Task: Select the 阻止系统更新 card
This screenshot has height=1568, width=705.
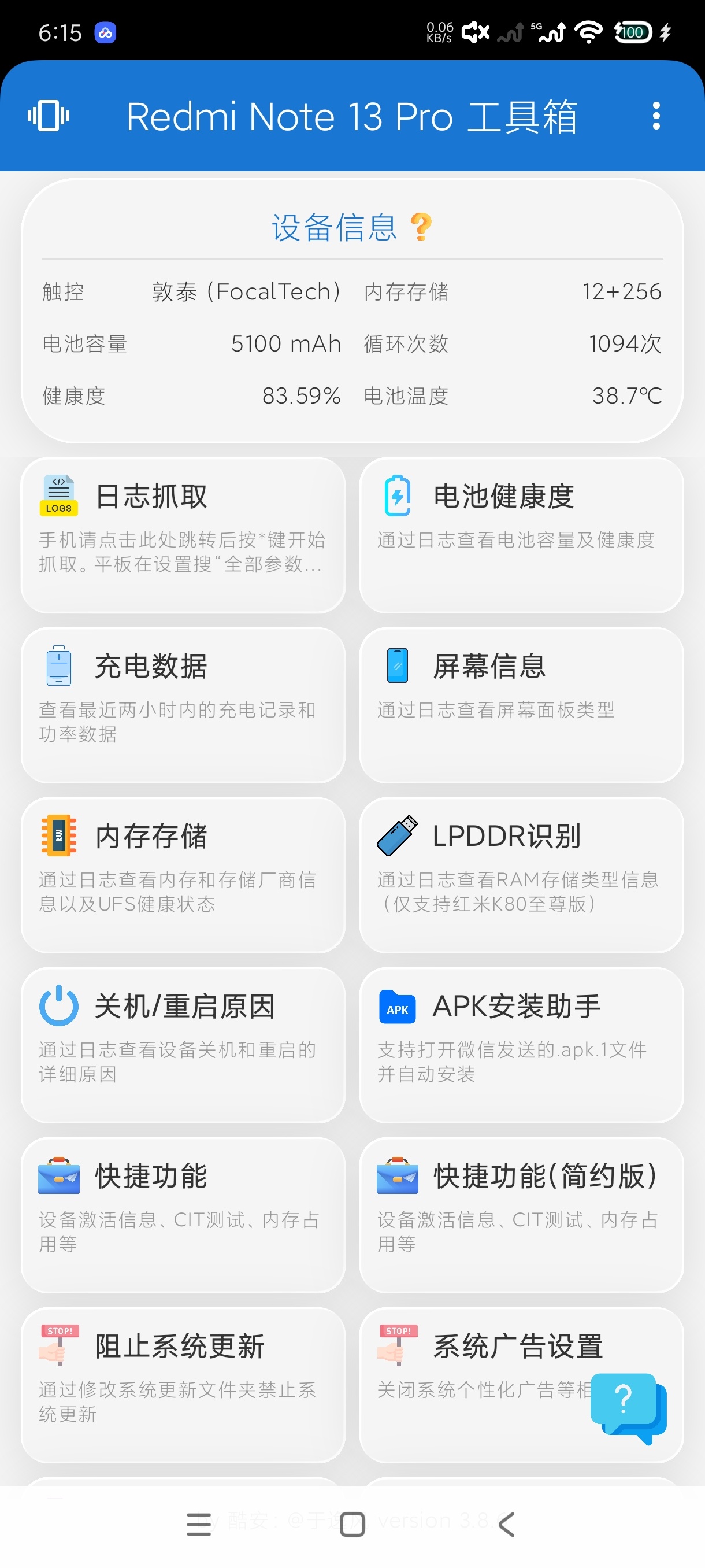Action: pyautogui.click(x=183, y=1384)
